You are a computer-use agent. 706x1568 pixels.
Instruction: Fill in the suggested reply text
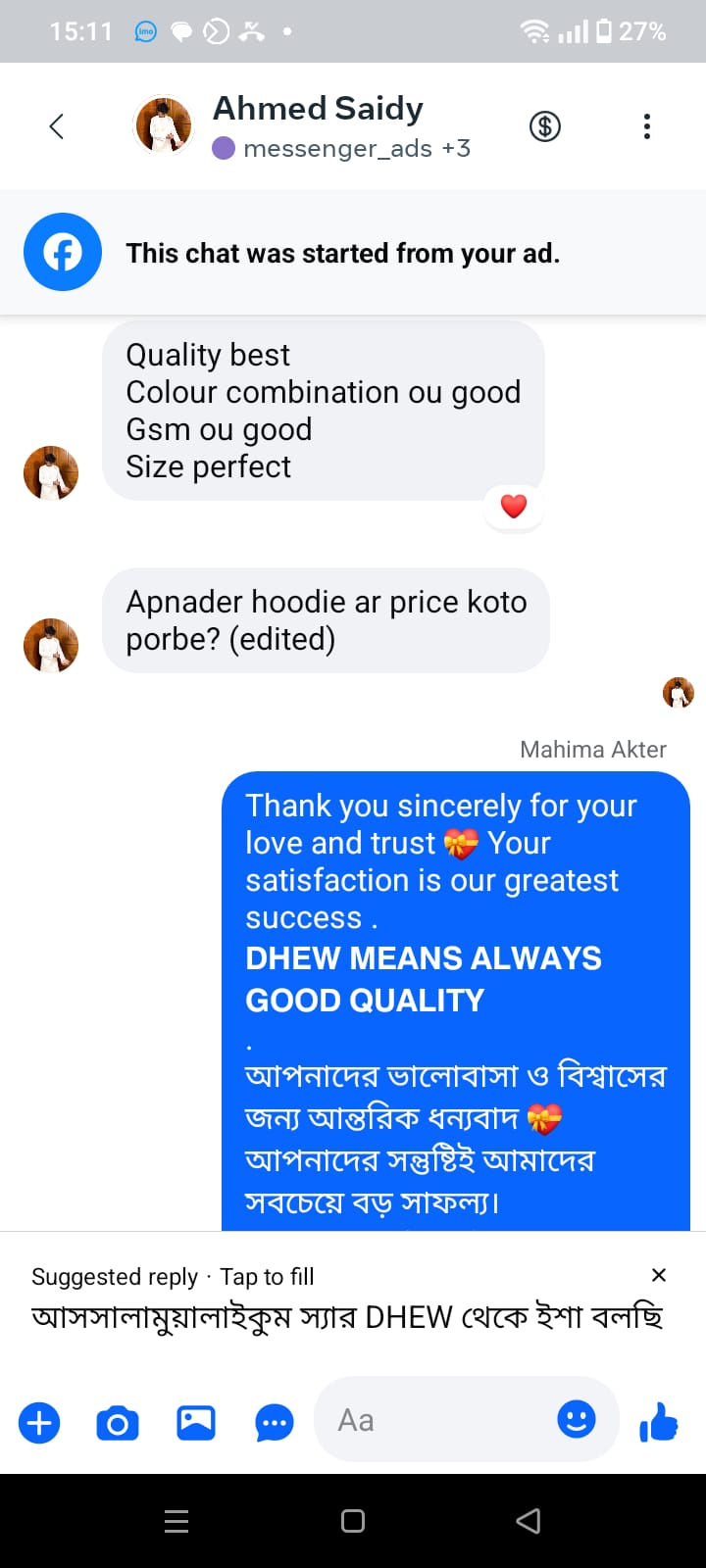click(347, 1316)
